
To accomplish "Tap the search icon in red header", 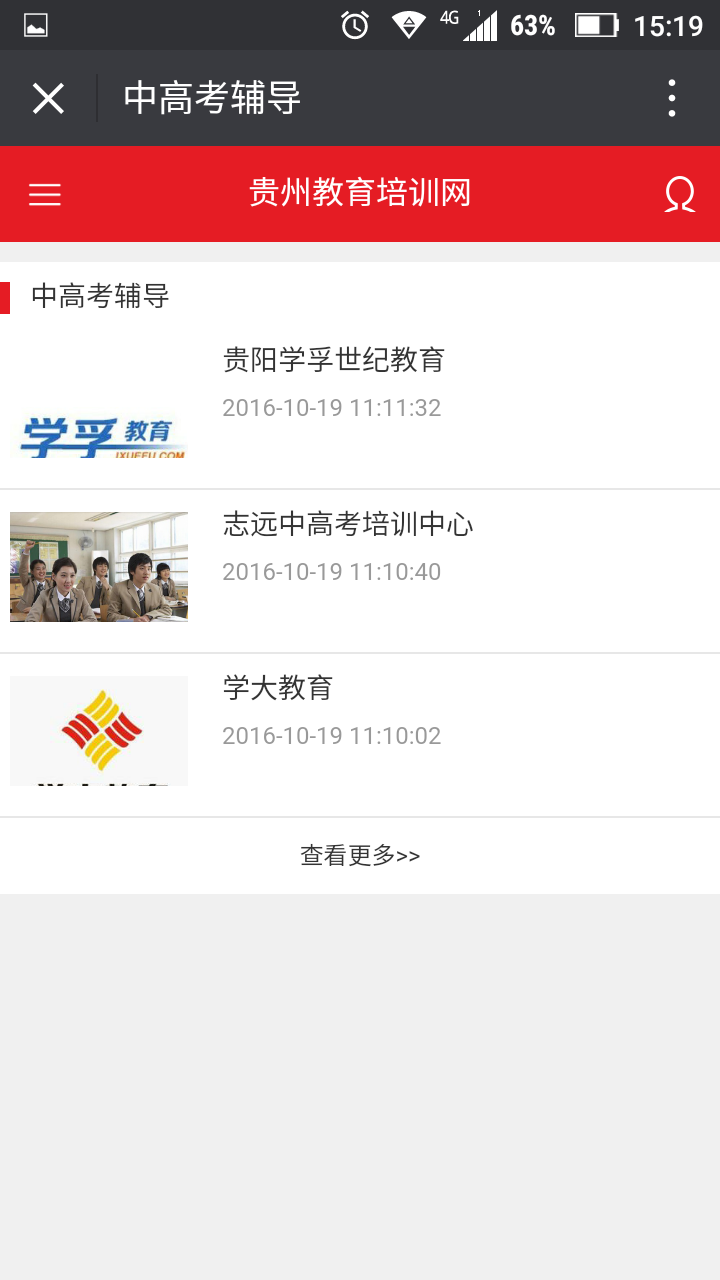I will [x=679, y=194].
